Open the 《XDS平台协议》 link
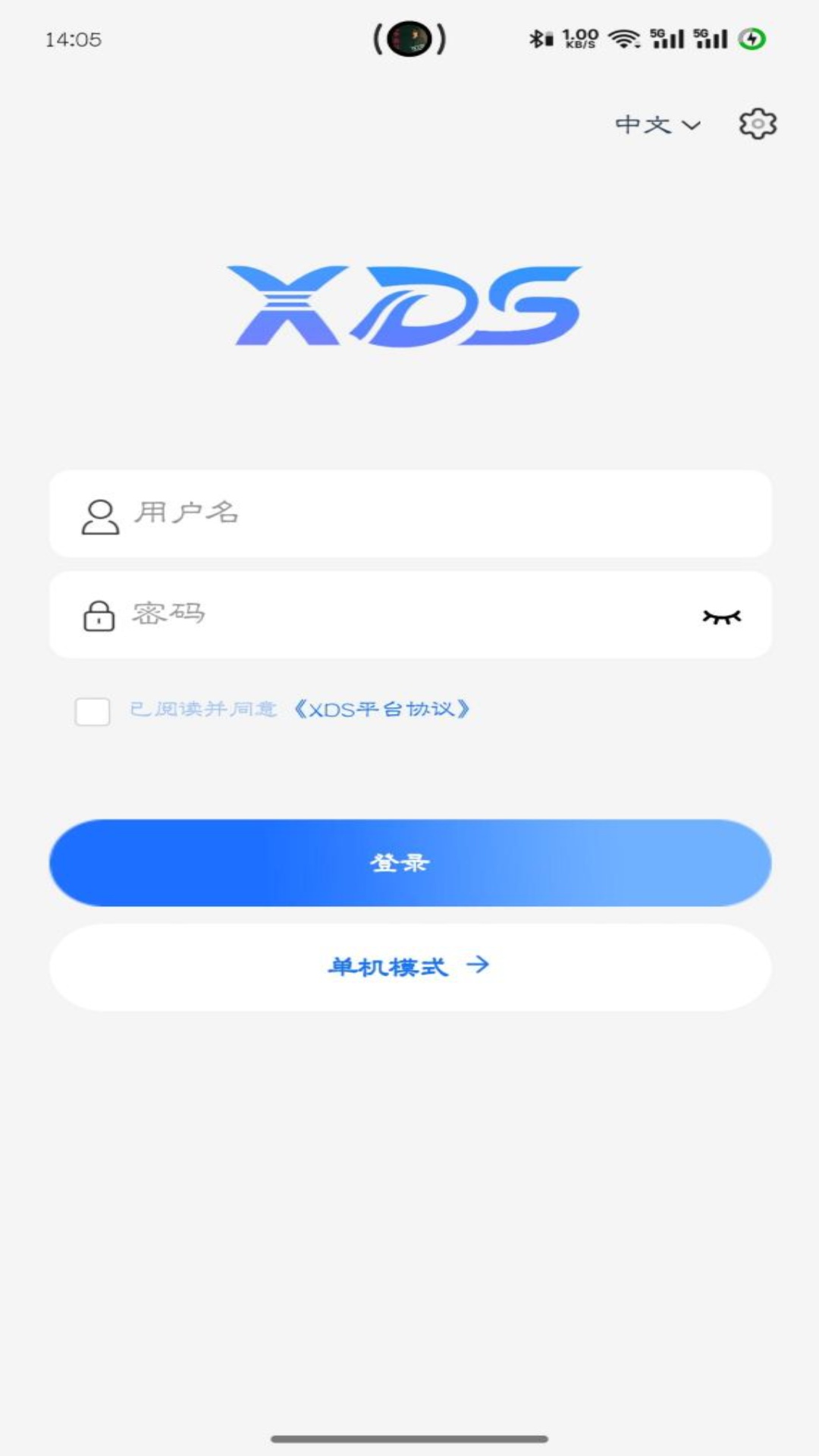 coord(381,710)
